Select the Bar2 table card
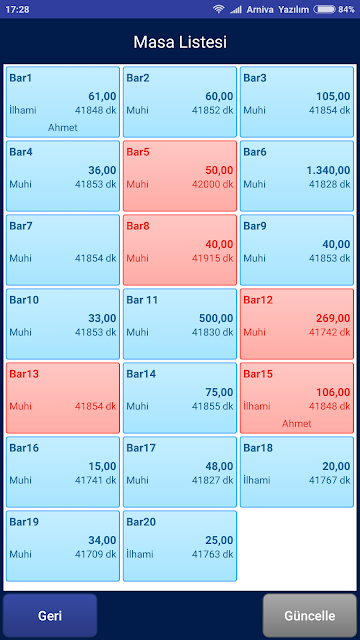The width and height of the screenshot is (360, 640). (x=180, y=102)
